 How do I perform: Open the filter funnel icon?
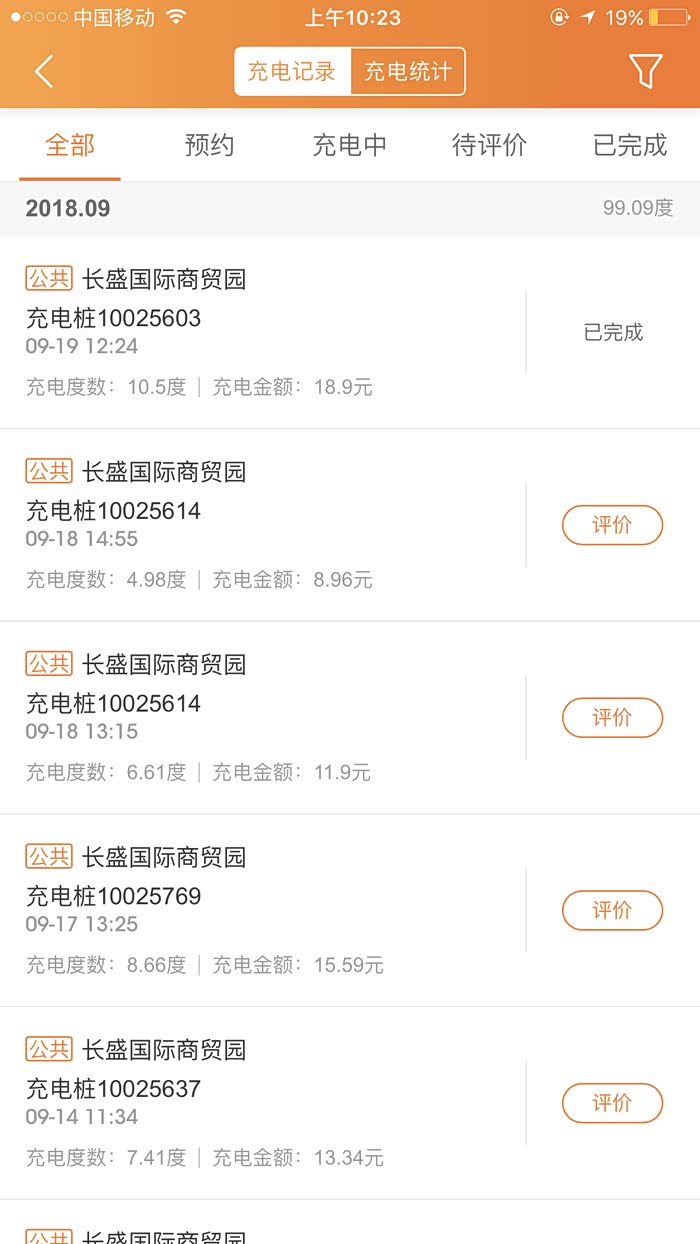pos(645,72)
